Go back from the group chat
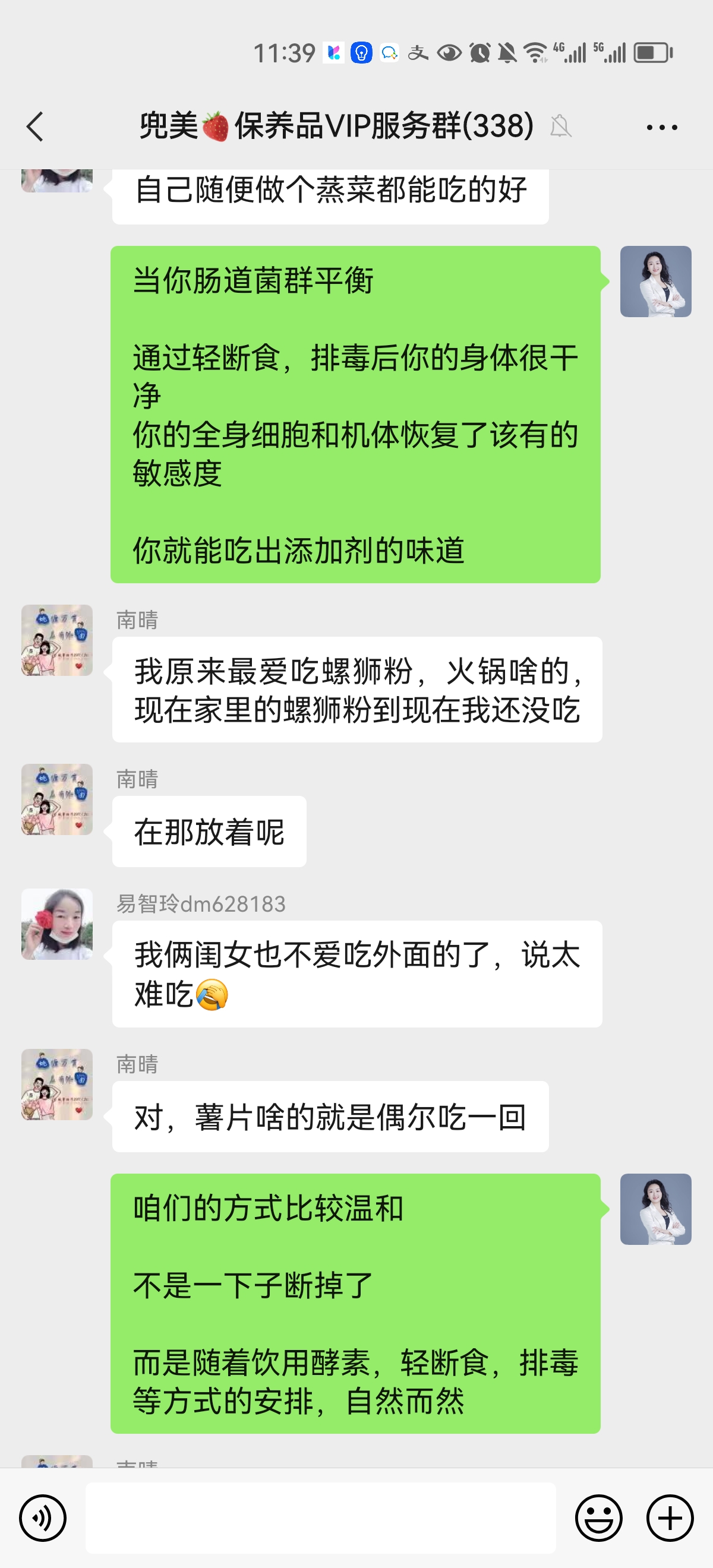 coord(35,127)
